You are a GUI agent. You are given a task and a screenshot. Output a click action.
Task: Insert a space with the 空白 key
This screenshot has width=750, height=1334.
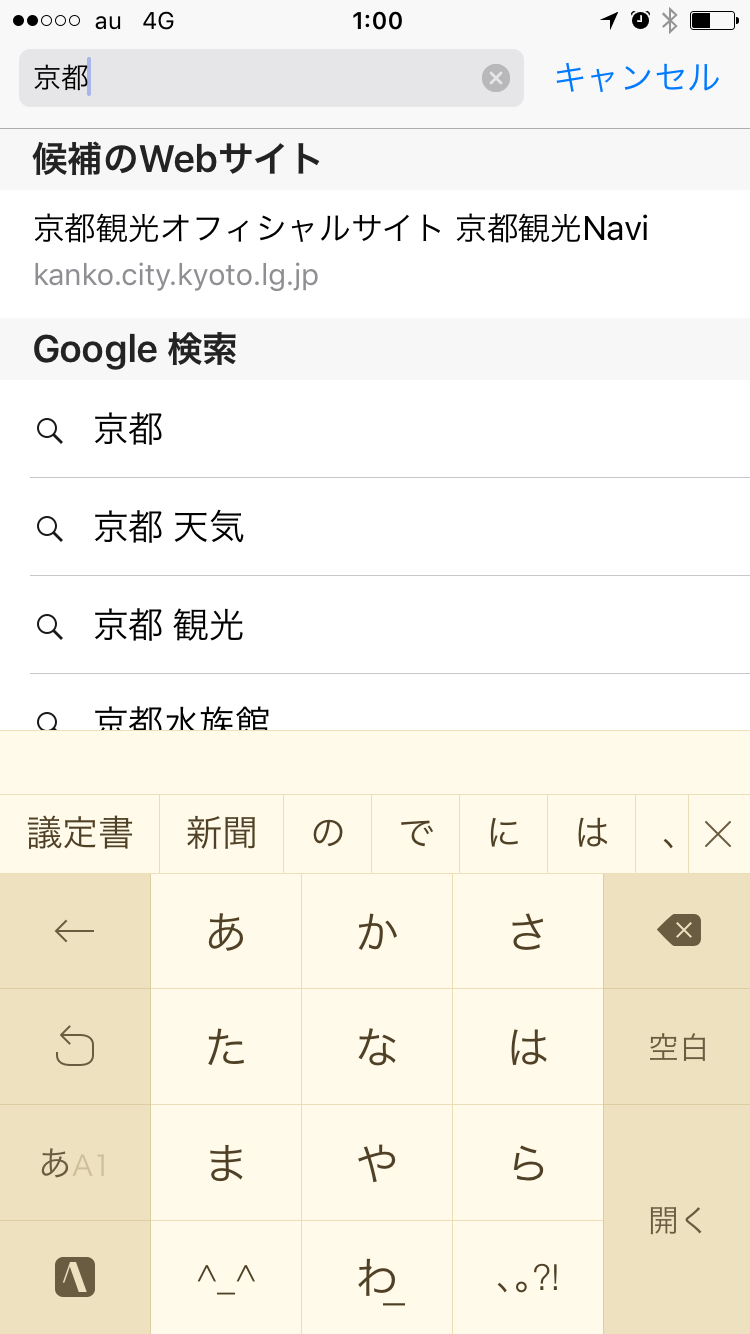677,1047
